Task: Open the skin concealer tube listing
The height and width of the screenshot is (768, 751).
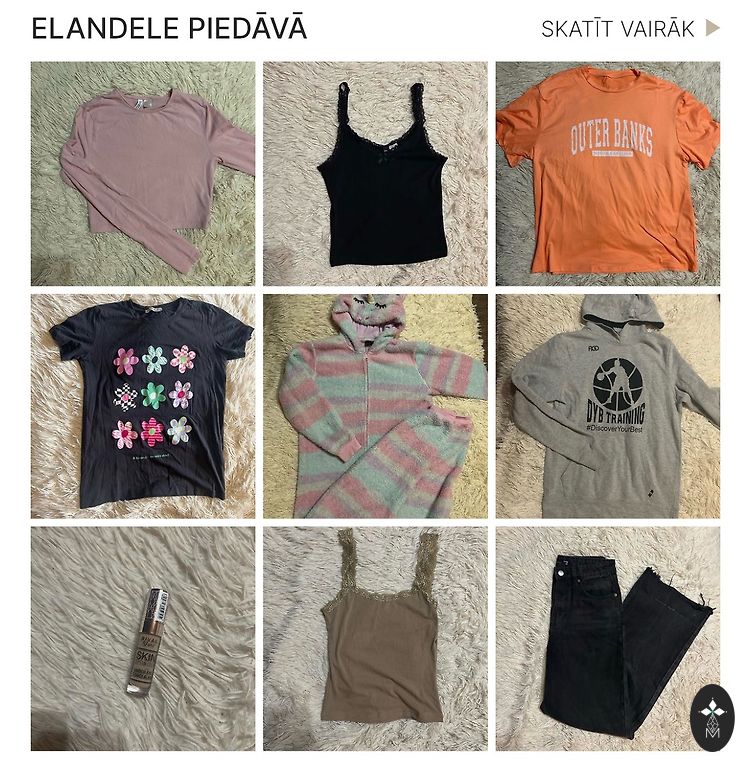Action: (143, 638)
